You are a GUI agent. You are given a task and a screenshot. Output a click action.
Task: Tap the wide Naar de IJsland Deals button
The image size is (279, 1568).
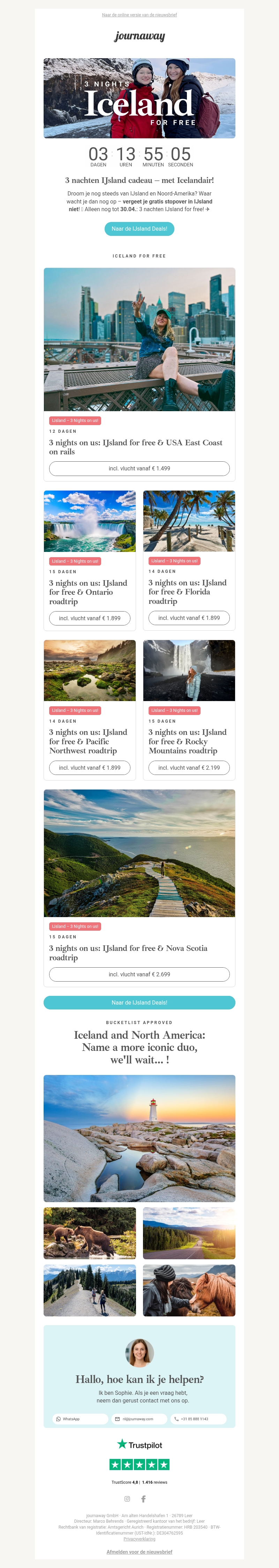139,1002
